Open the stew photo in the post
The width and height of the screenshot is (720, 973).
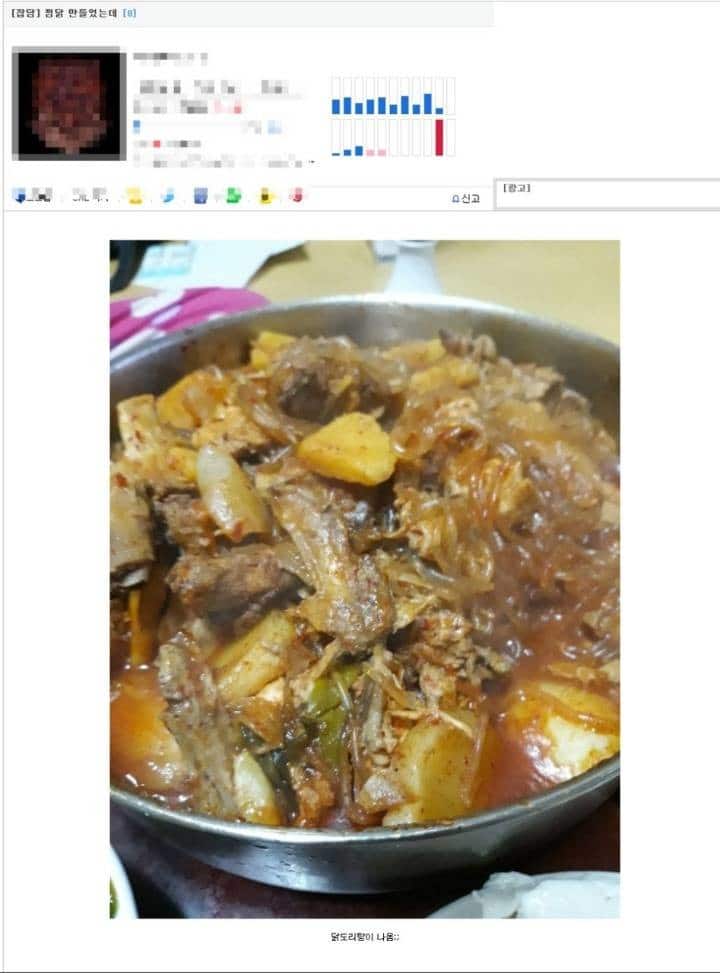tap(364, 578)
